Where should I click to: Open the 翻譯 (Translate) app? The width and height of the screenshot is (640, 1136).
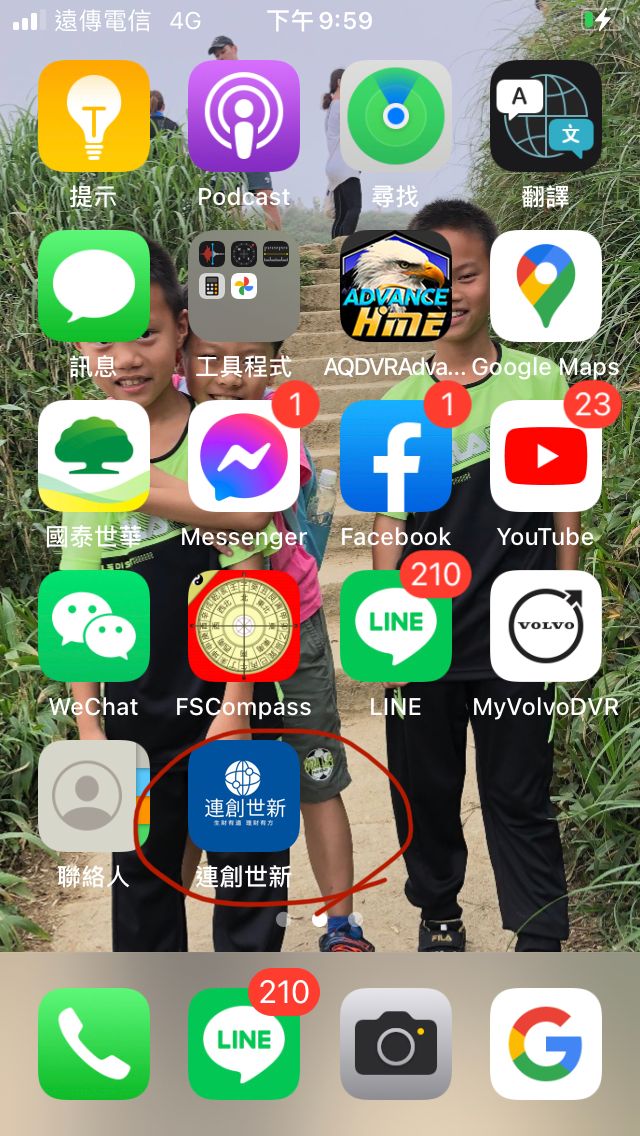(546, 116)
